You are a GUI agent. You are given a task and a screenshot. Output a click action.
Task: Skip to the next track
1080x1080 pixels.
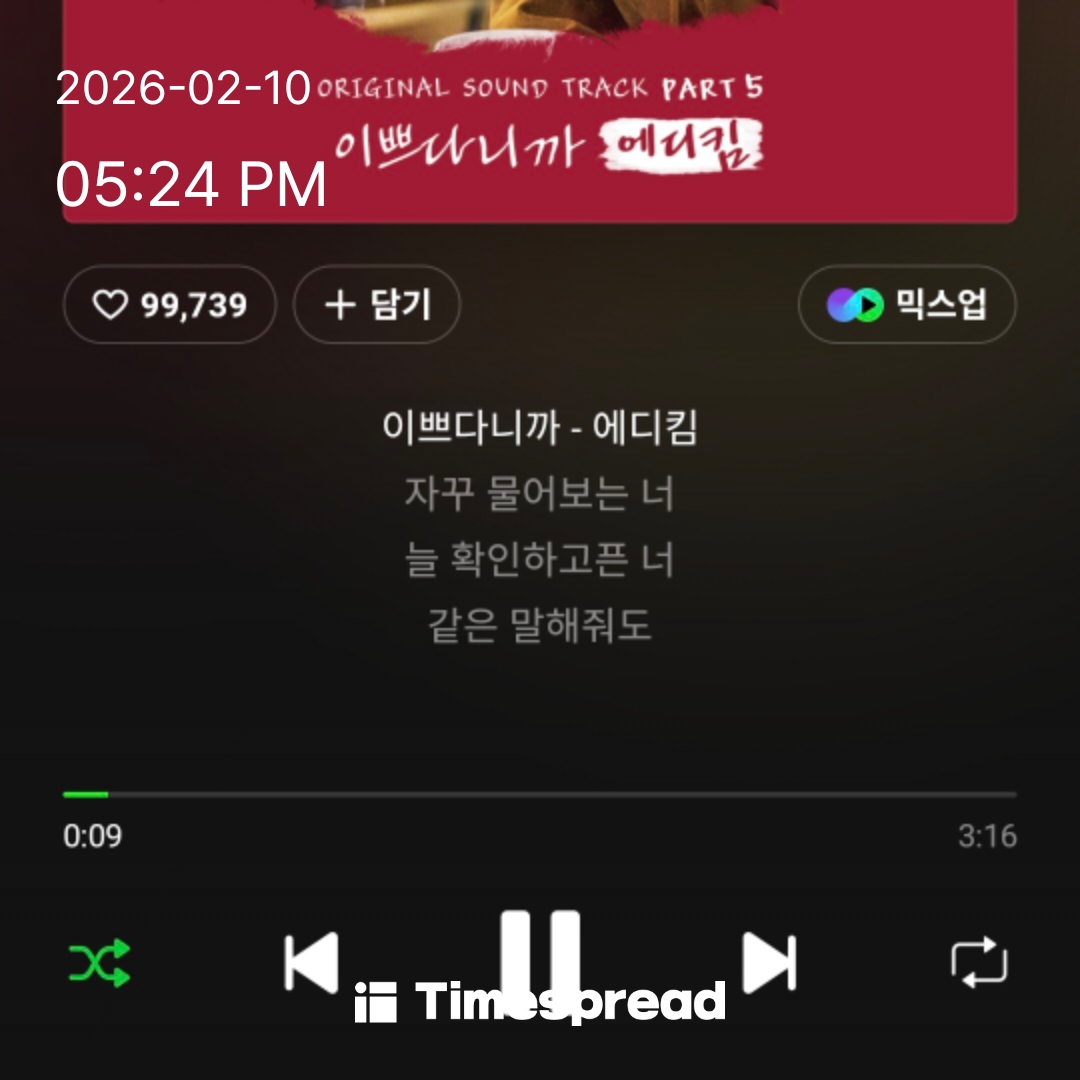coord(769,963)
